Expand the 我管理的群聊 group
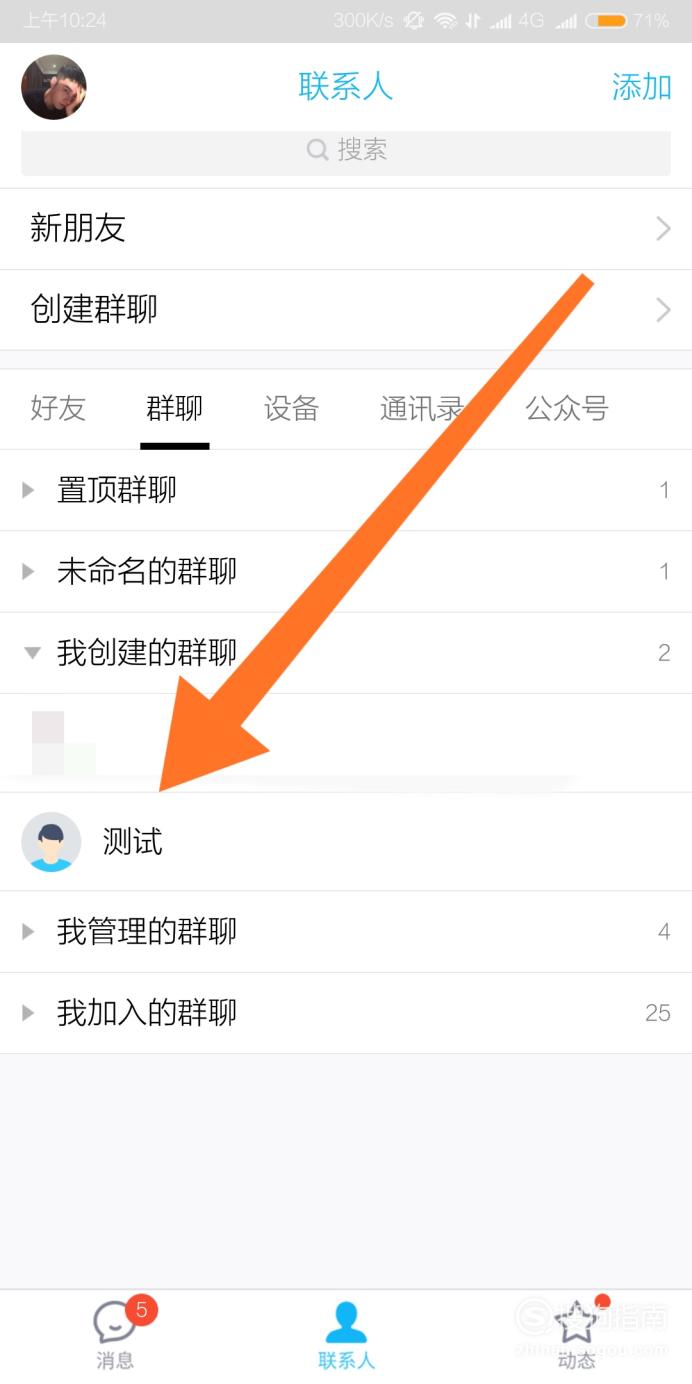The image size is (692, 1384). pyautogui.click(x=346, y=932)
